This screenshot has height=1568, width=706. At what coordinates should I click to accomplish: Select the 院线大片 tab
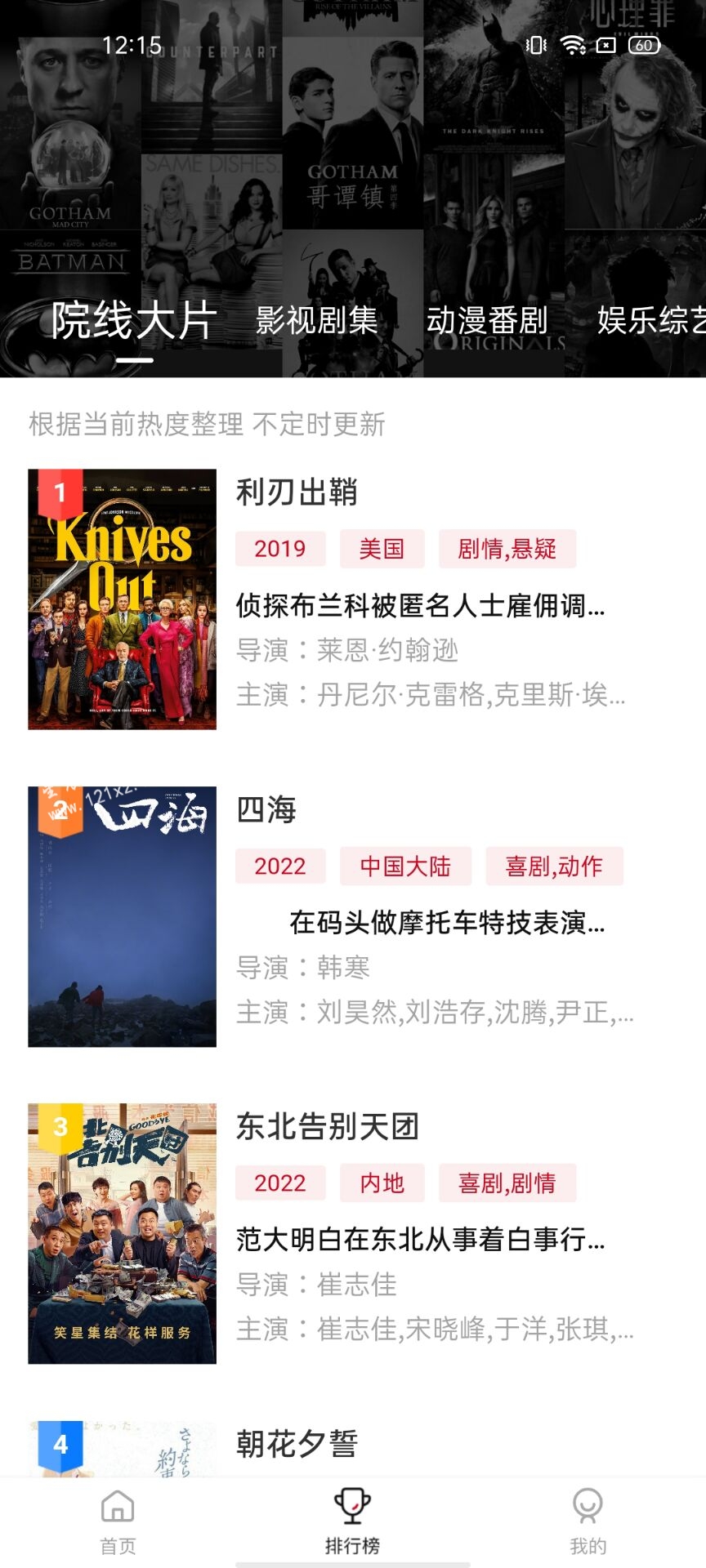pos(134,320)
